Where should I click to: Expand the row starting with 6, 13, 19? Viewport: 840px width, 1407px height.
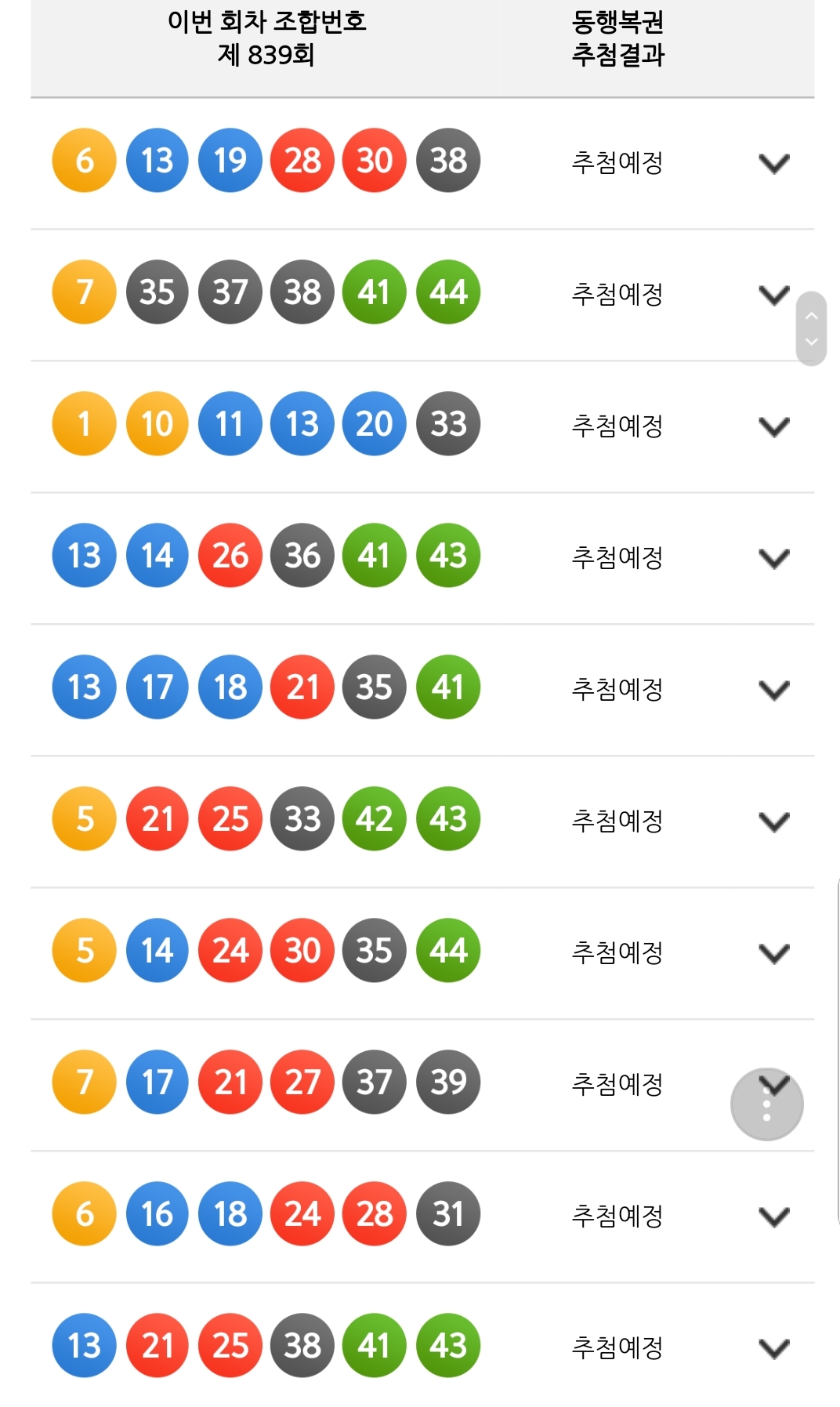click(774, 164)
